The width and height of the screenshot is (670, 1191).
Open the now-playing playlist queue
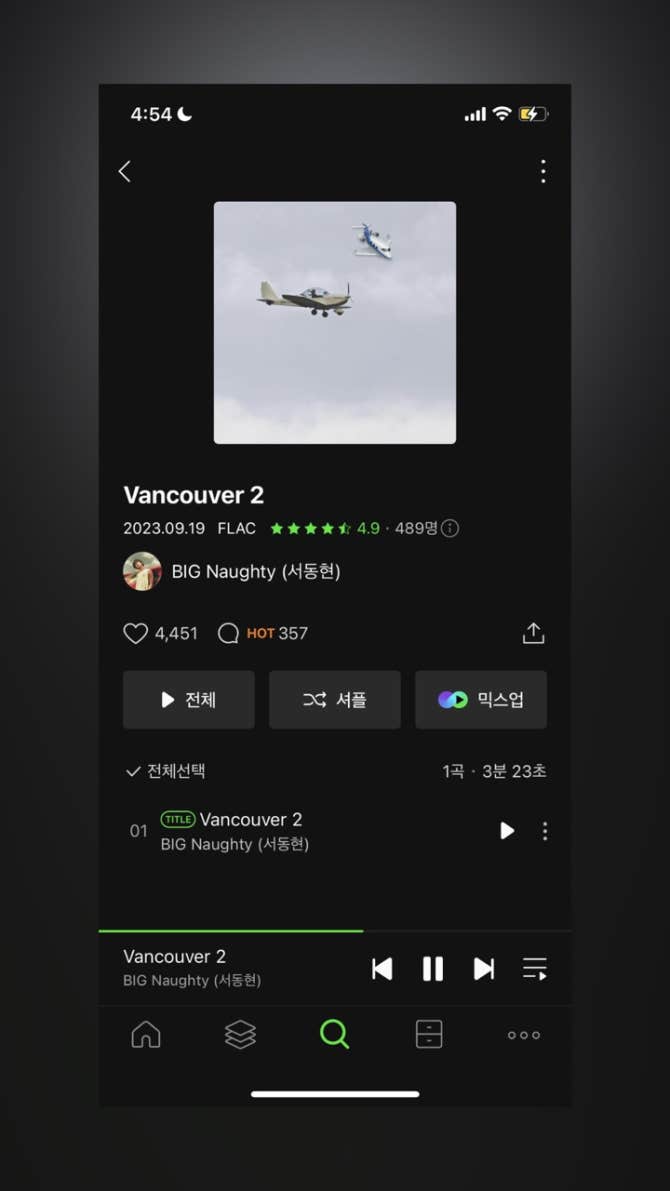pyautogui.click(x=535, y=968)
